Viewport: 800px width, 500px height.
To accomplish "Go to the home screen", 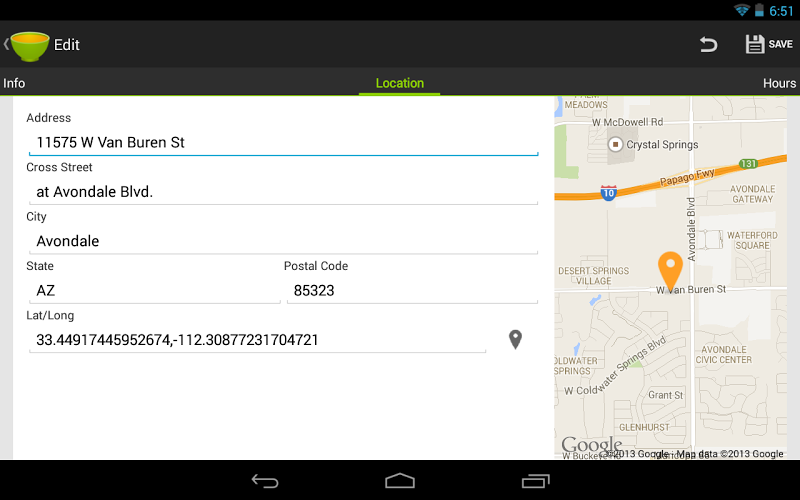I will [x=400, y=481].
